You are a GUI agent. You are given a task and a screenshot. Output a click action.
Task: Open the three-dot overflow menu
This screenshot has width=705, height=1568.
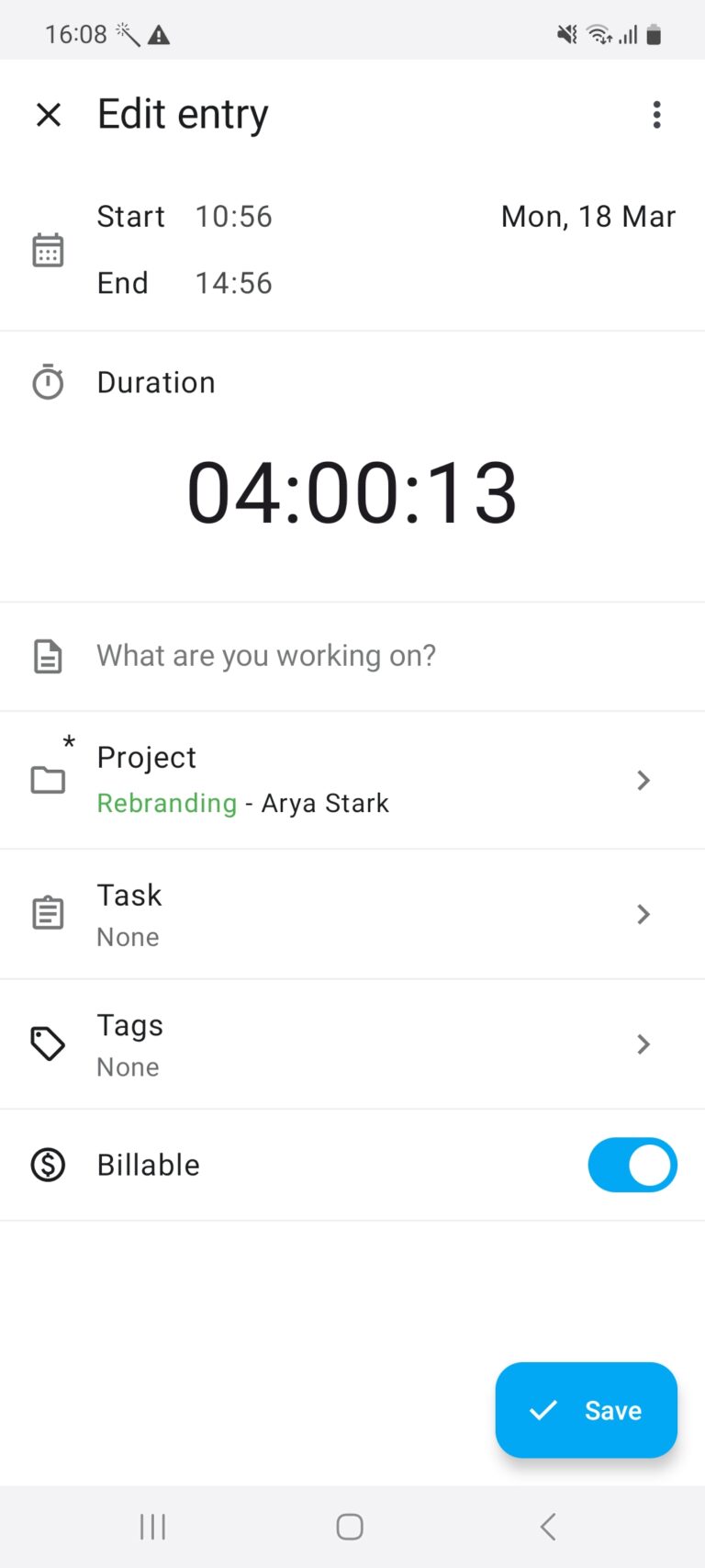click(x=657, y=114)
